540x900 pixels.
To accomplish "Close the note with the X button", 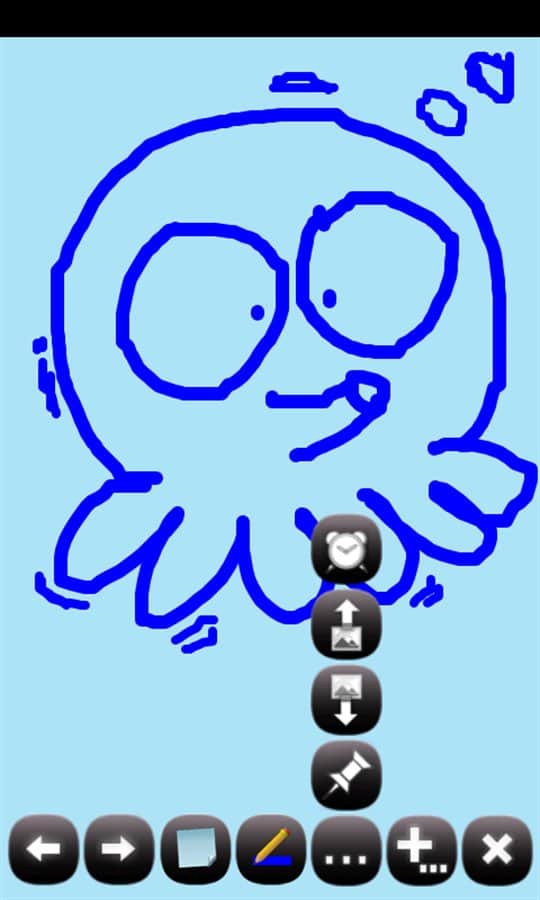I will 498,849.
